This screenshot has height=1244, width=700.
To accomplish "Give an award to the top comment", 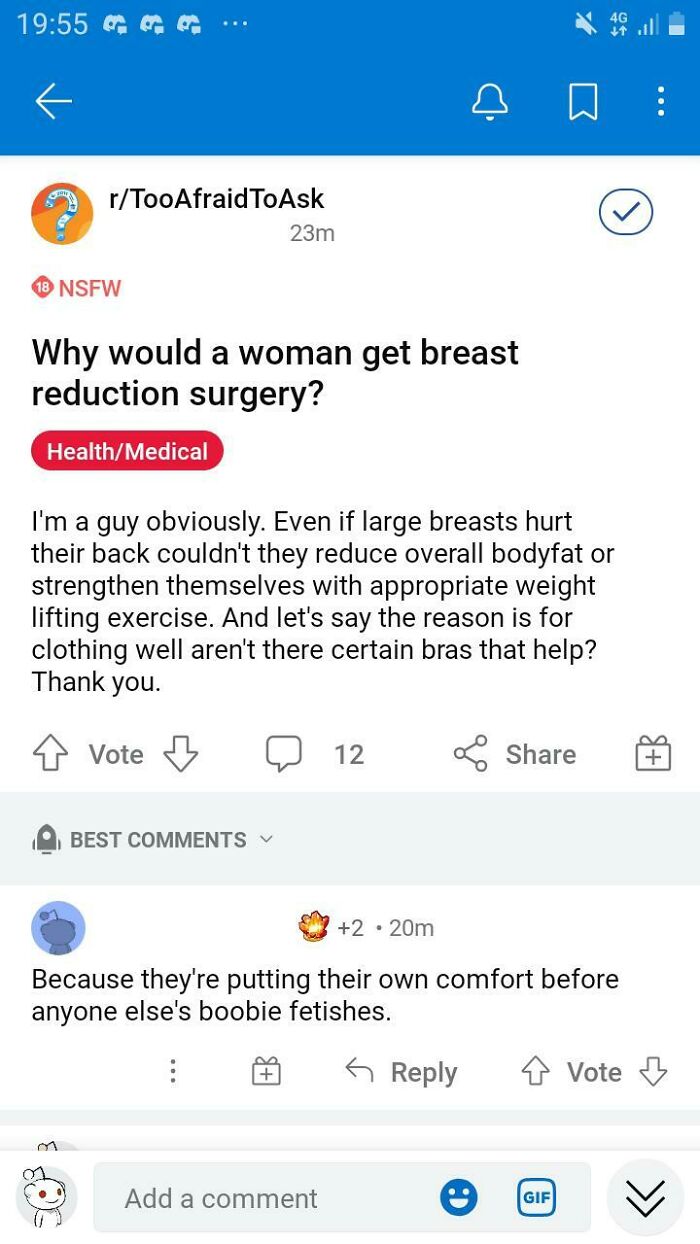I will (x=266, y=1072).
